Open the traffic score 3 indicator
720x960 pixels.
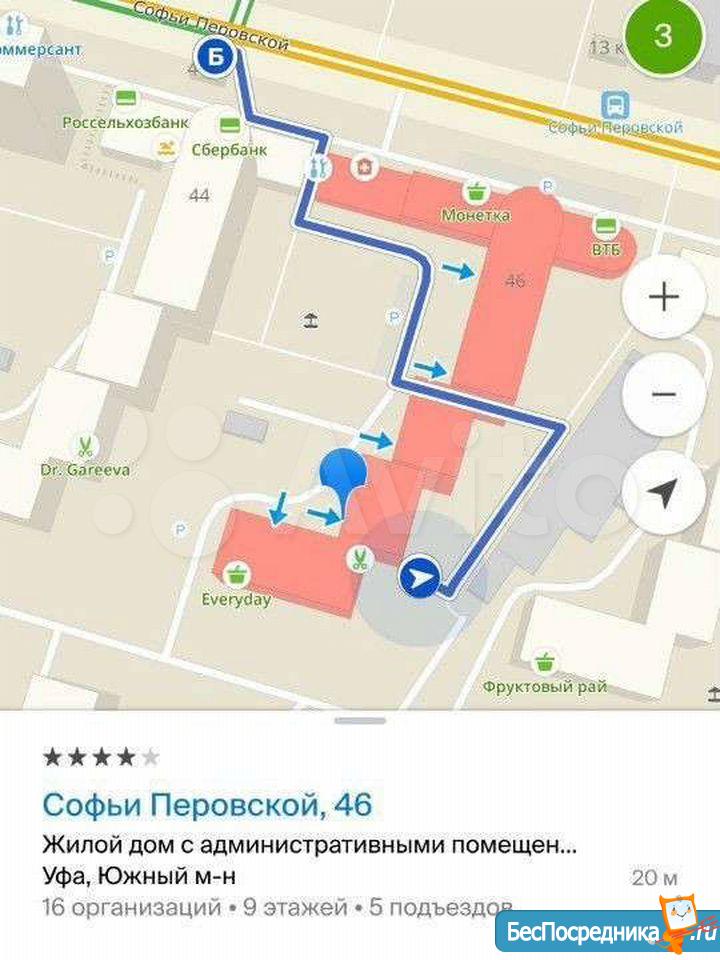click(663, 37)
